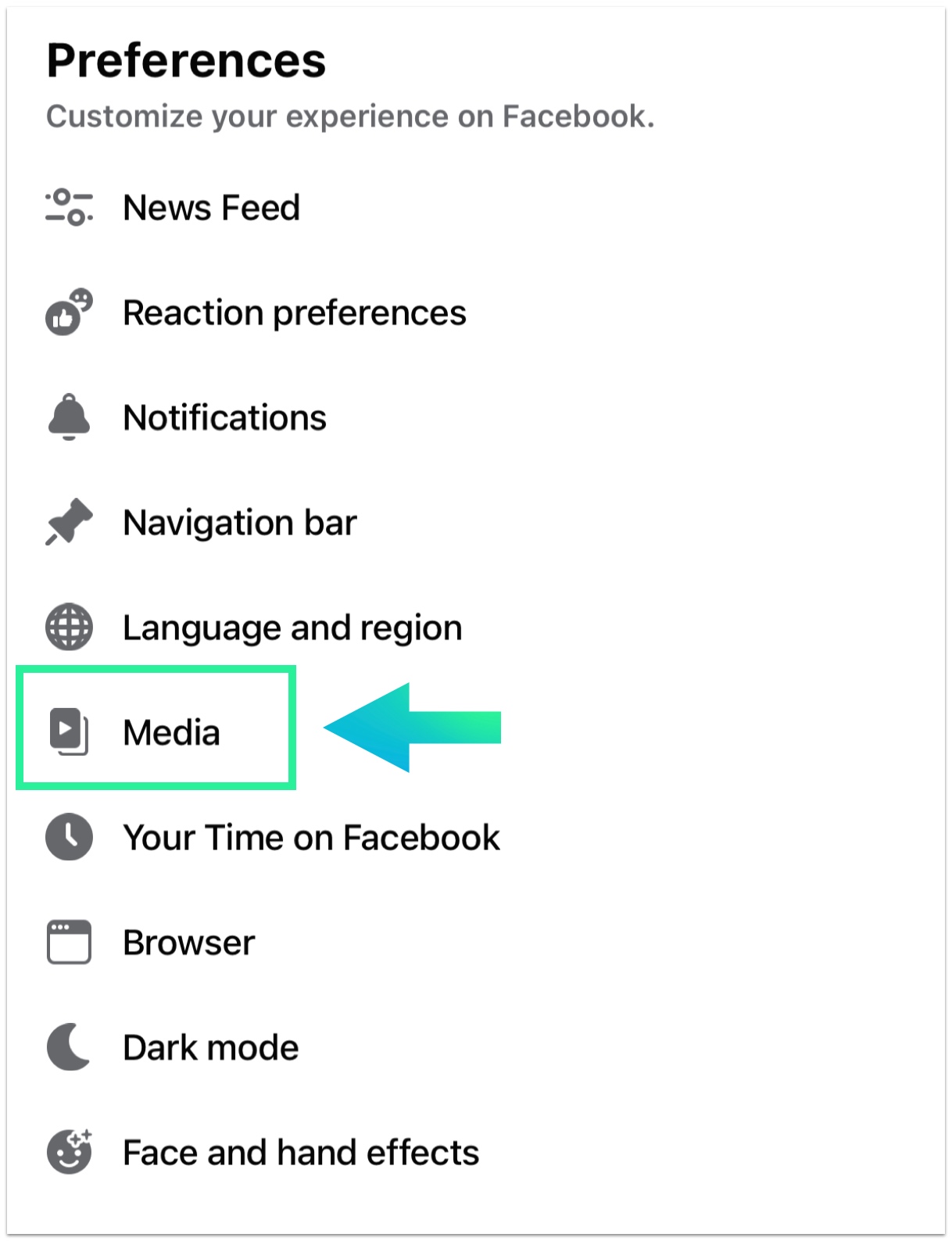Open Browser settings

[x=189, y=942]
